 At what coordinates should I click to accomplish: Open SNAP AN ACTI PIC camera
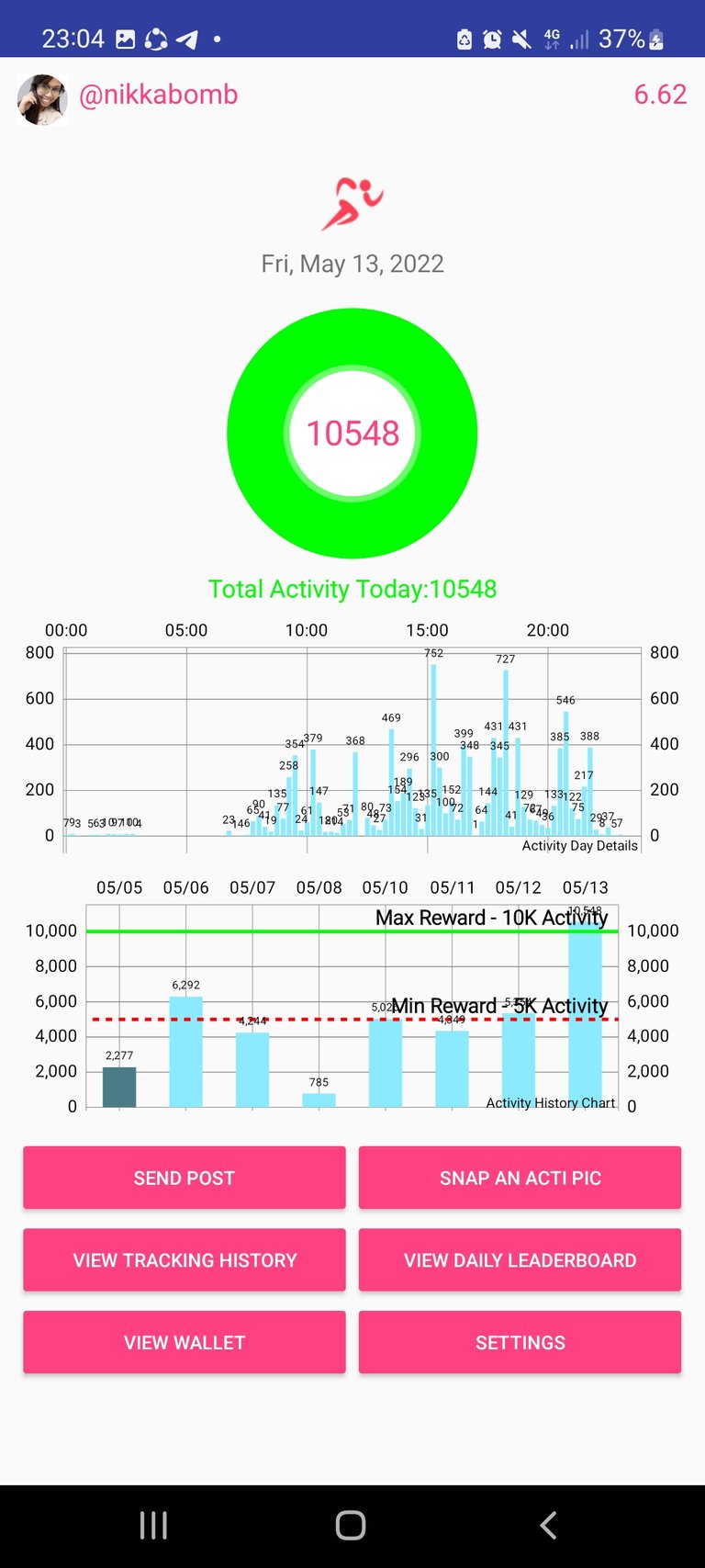(x=520, y=1178)
